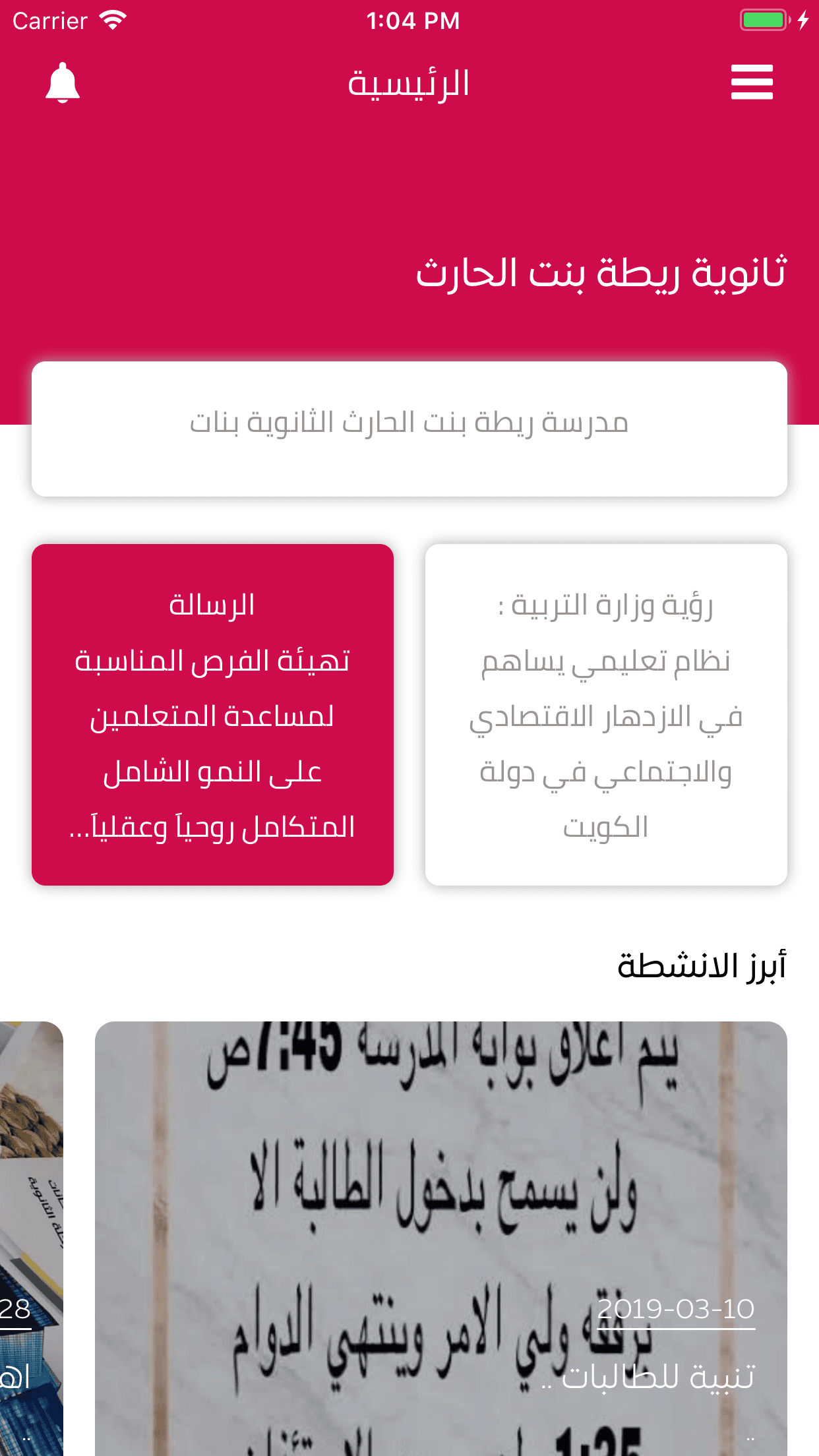
Task: Open the رؤية وزارة التربية vision card
Action: [606, 715]
